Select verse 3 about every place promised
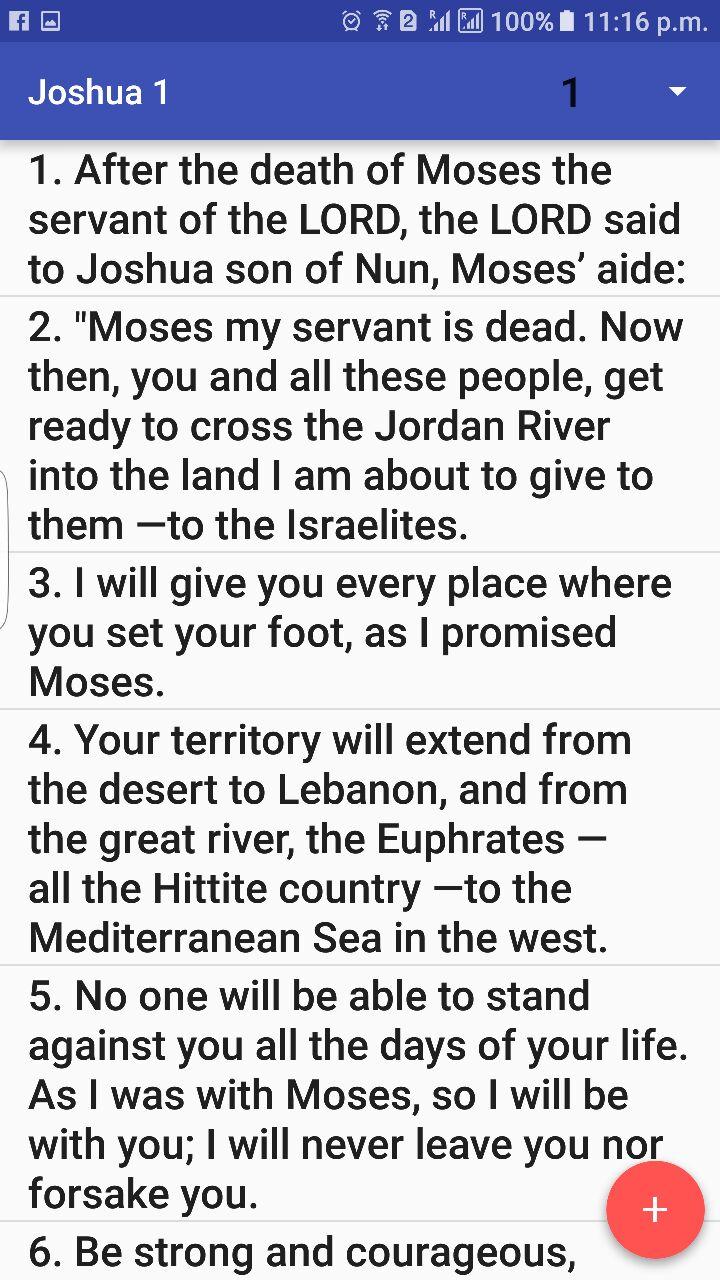Viewport: 720px width, 1280px height. [356, 632]
